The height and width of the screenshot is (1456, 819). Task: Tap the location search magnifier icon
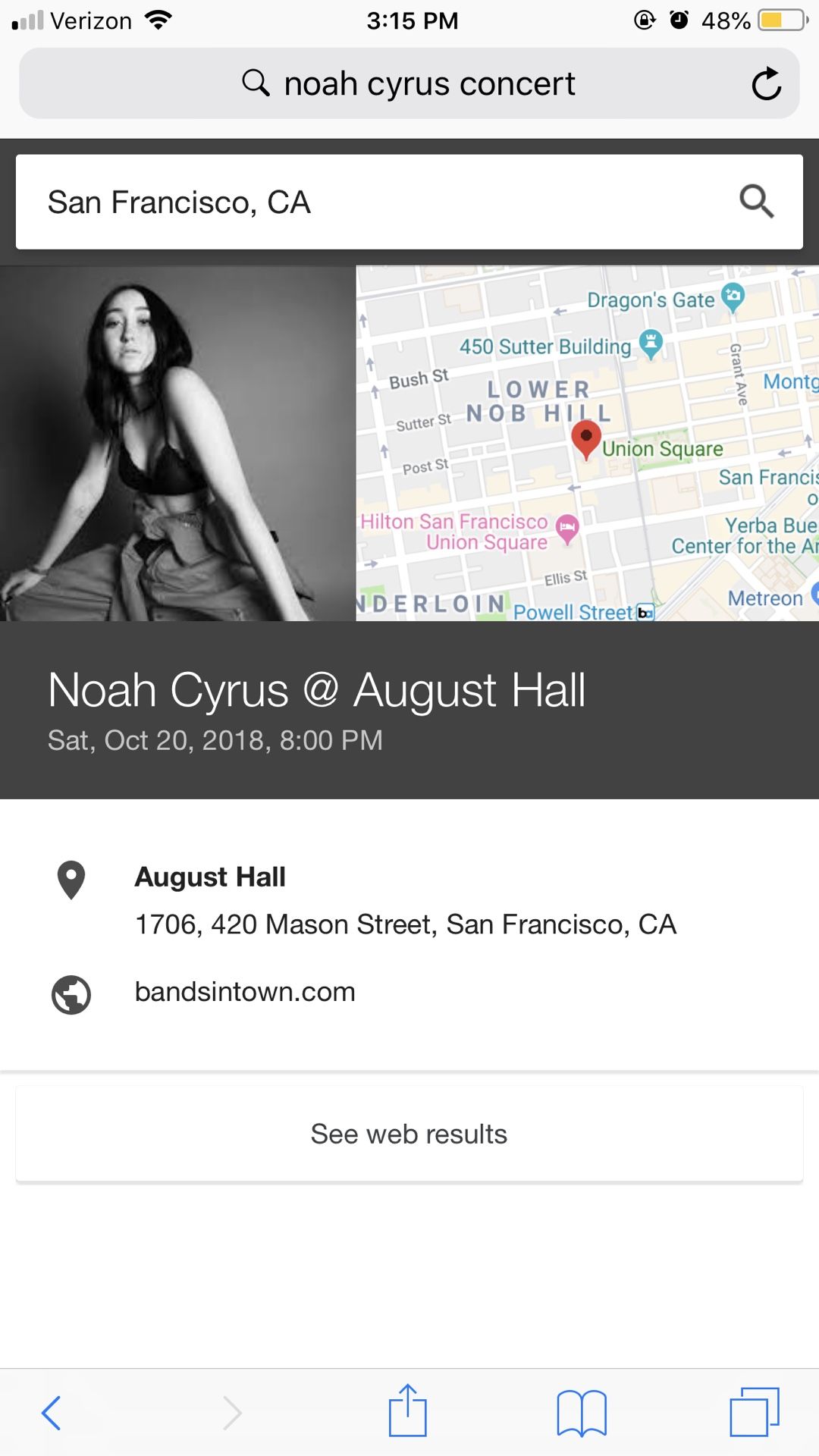(x=756, y=202)
